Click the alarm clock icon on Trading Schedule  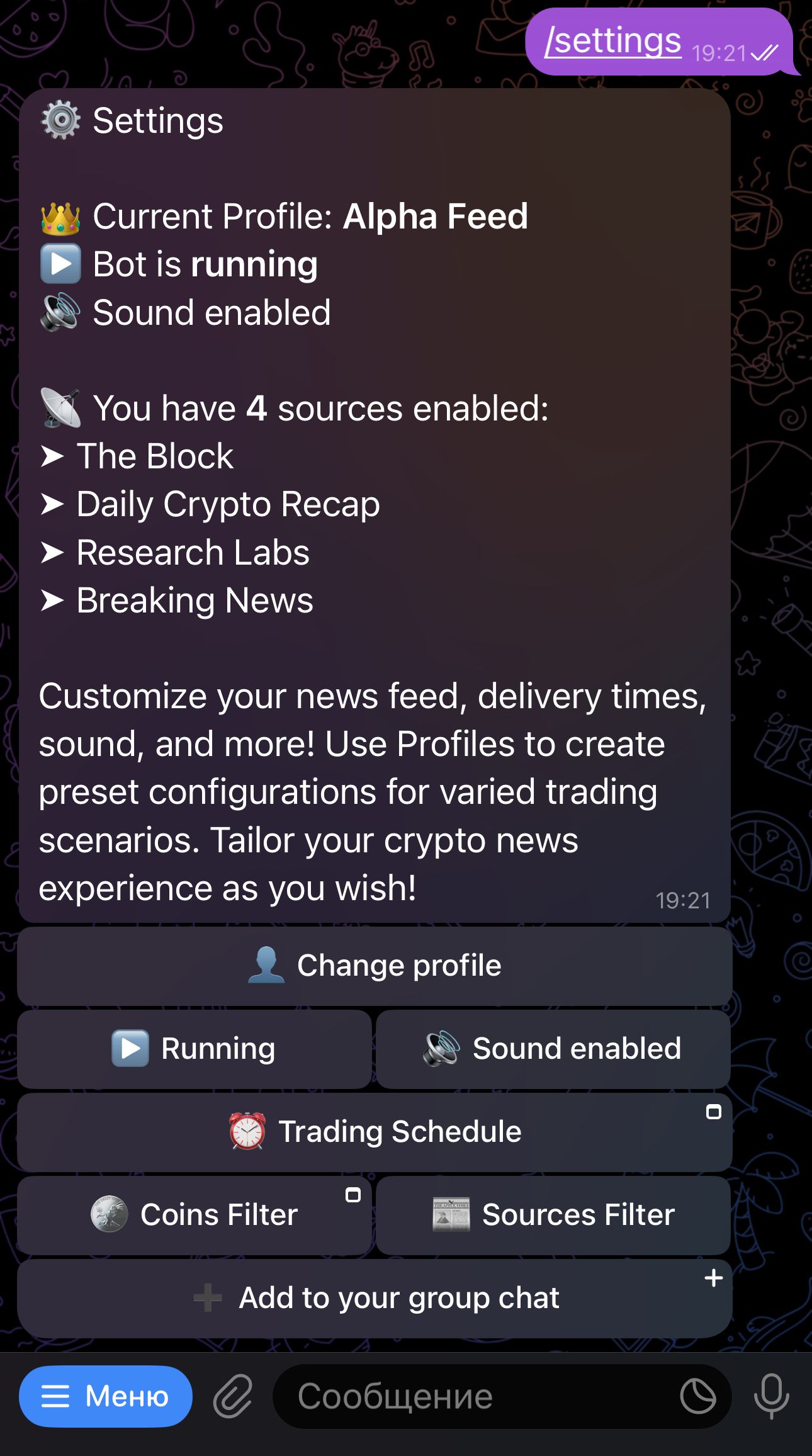pos(248,1131)
